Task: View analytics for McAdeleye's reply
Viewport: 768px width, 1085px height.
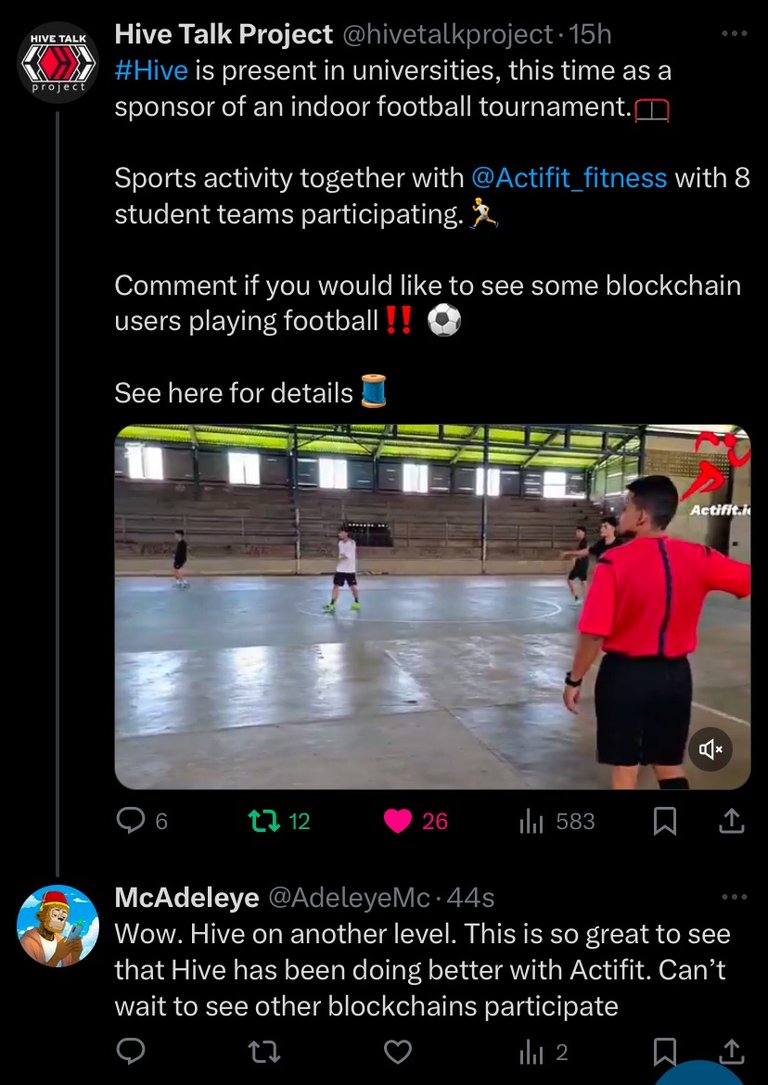Action: [x=532, y=1051]
